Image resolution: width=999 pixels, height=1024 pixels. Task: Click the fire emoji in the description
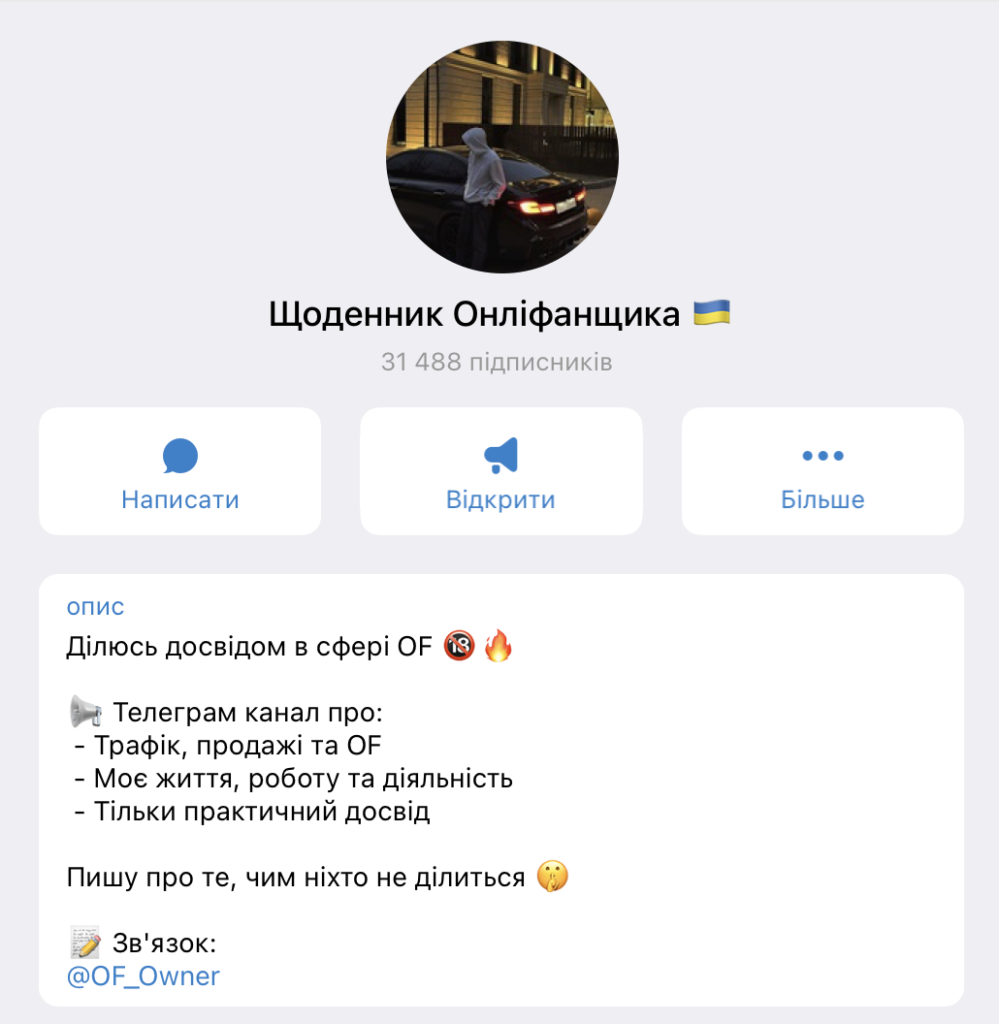tap(497, 646)
